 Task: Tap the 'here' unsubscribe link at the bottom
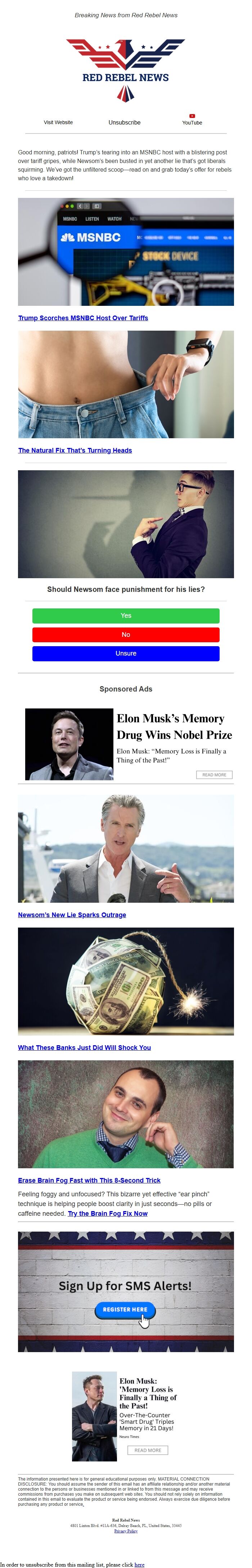tap(139, 1564)
